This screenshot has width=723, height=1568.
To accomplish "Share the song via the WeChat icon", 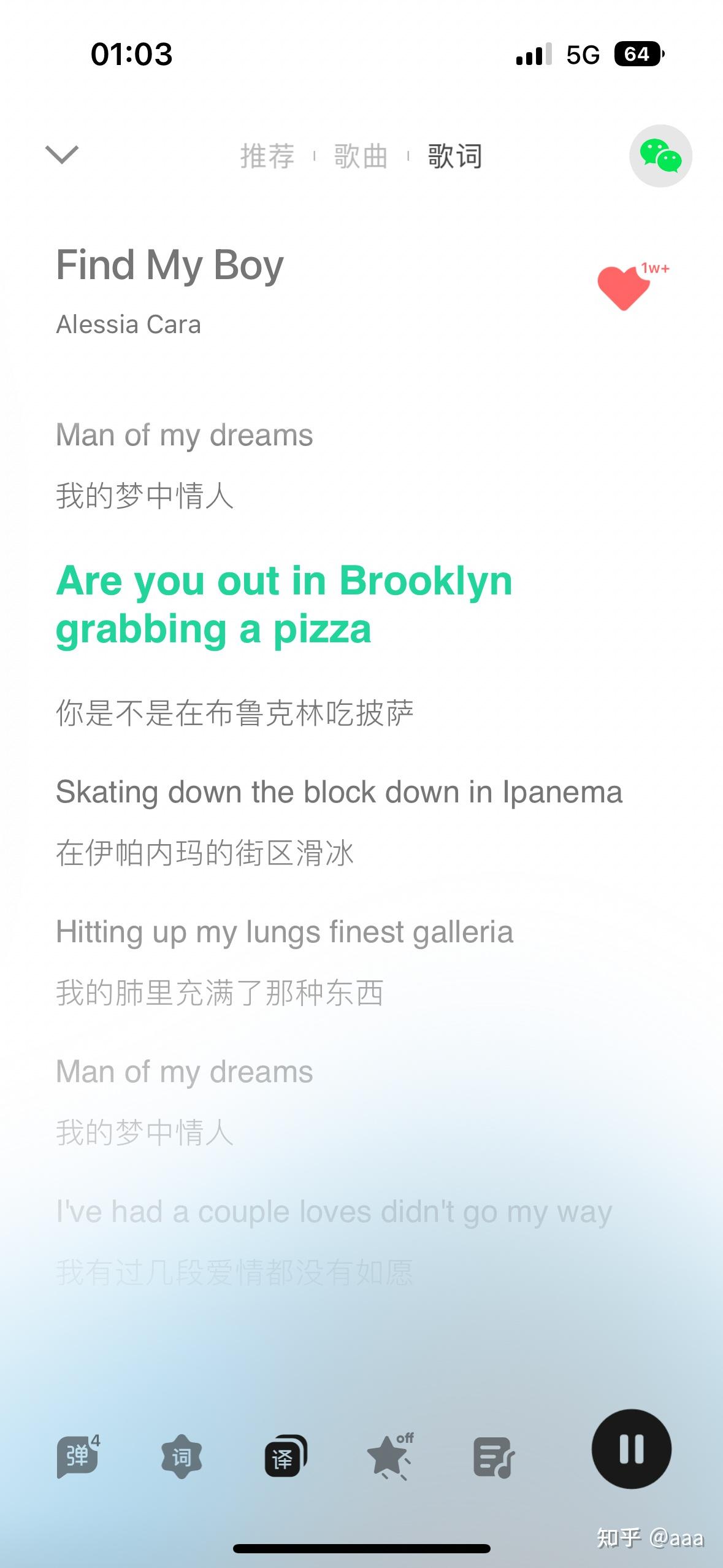I will pos(660,156).
